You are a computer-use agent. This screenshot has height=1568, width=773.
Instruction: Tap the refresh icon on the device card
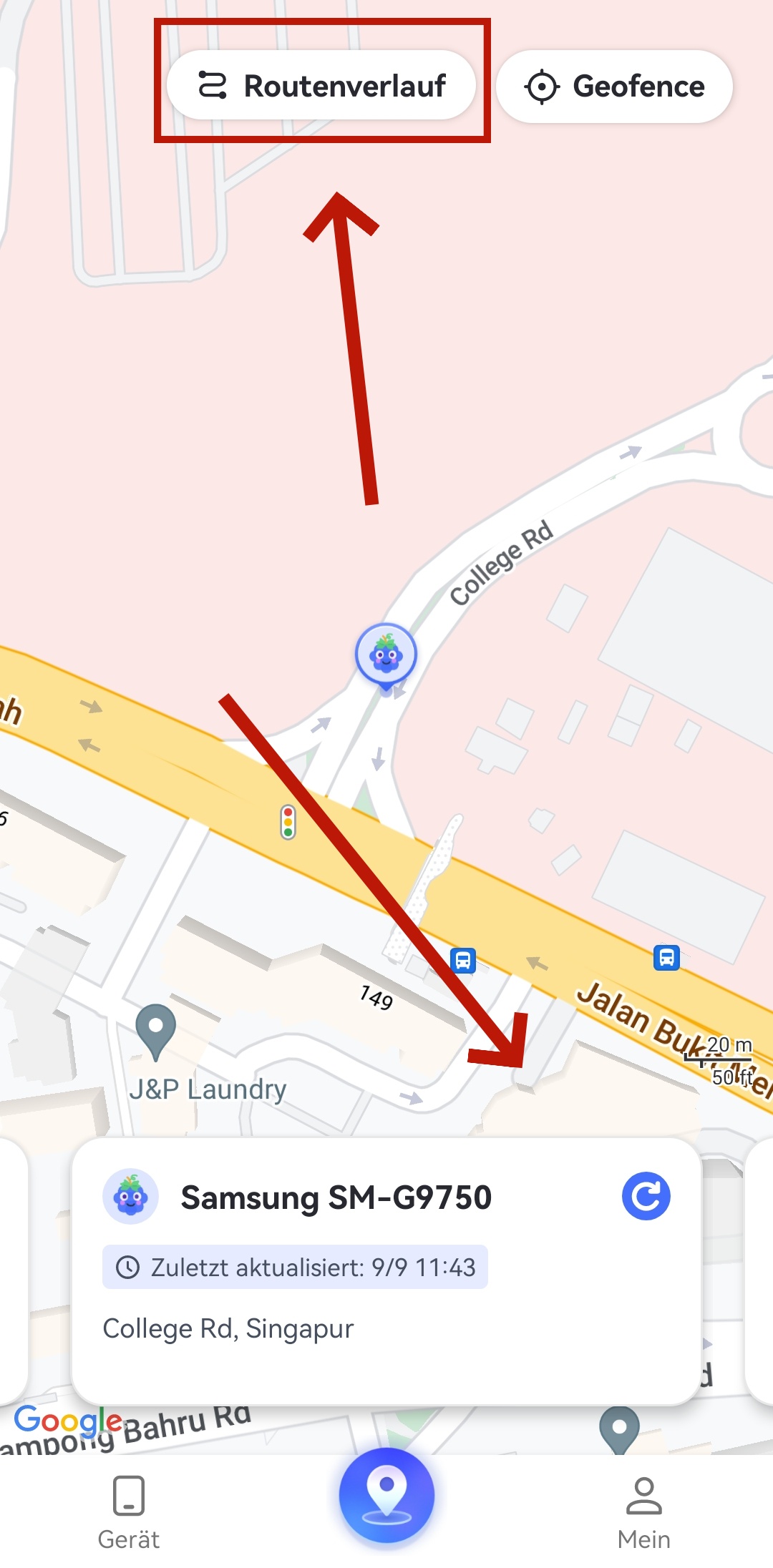(645, 1196)
